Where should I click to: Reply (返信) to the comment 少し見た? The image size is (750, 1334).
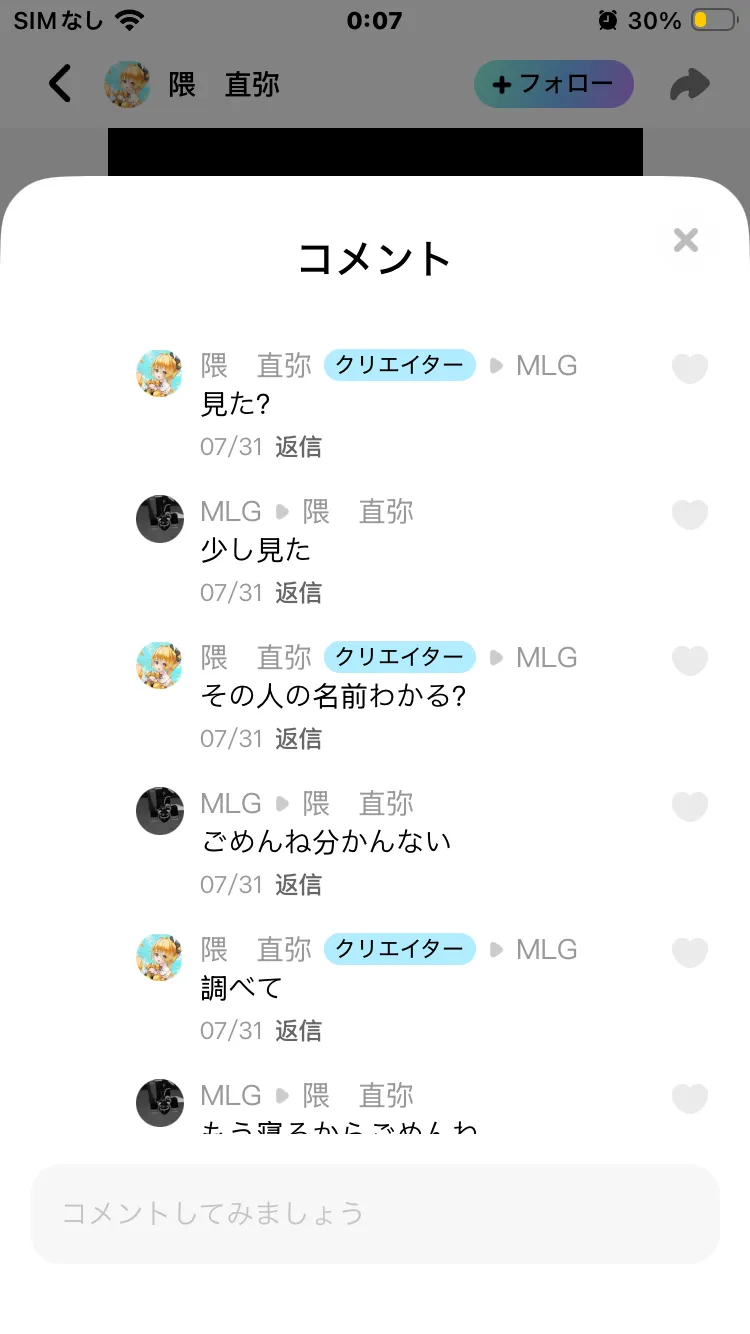tap(298, 592)
